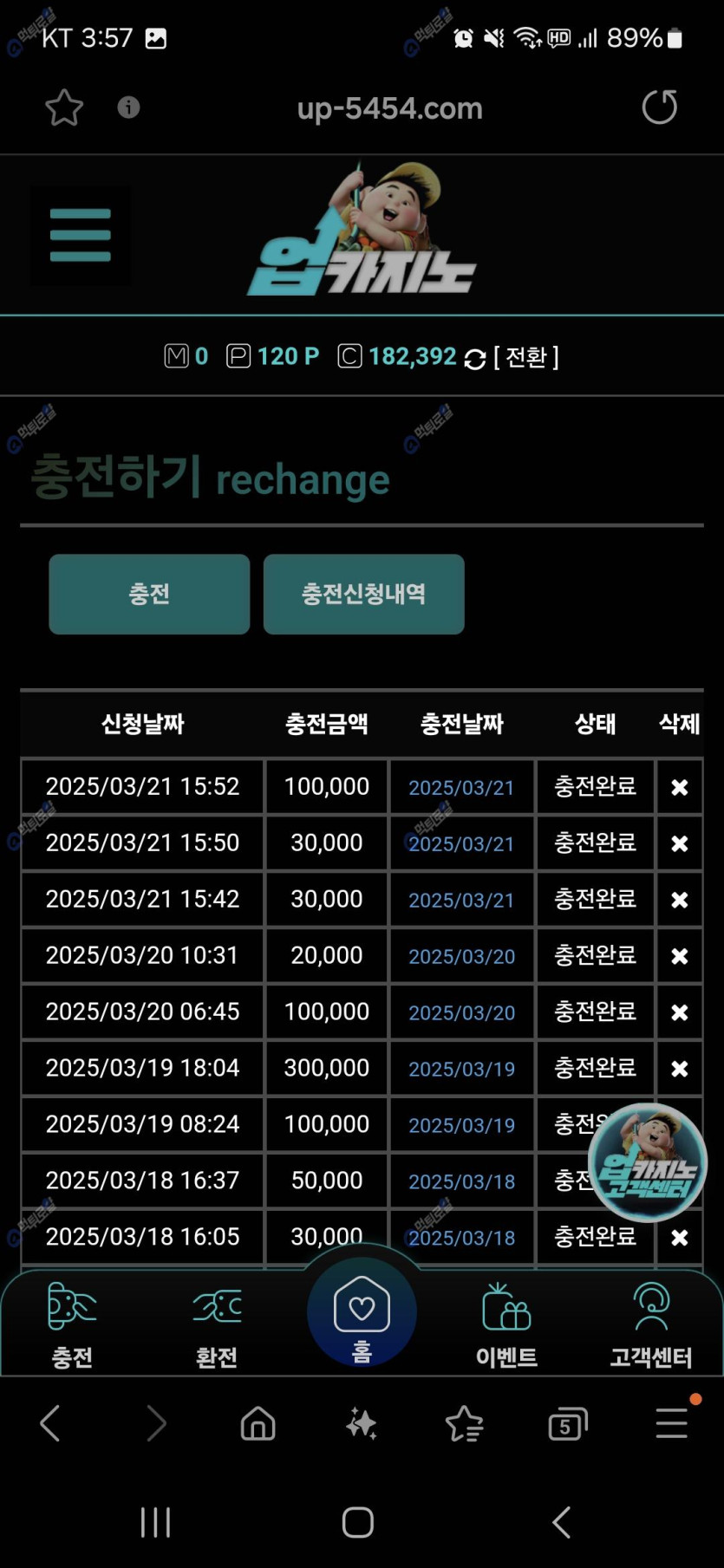Reload the page

659,107
